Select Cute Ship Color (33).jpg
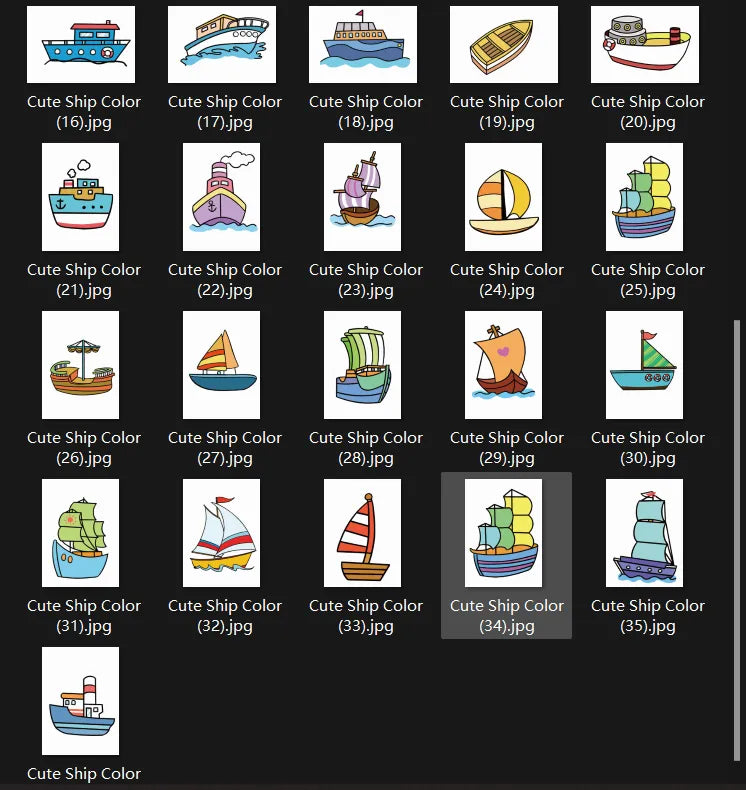Screen dimensions: 746x790 pyautogui.click(x=363, y=533)
